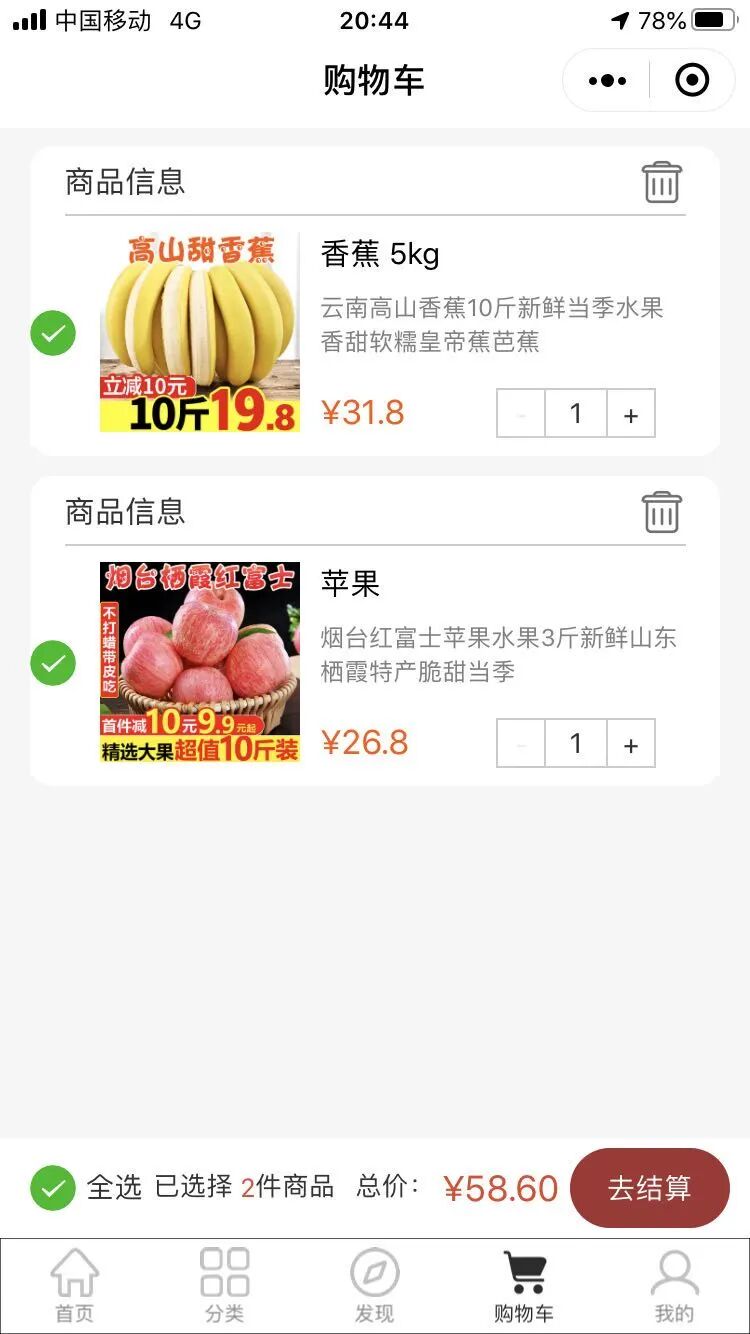The image size is (750, 1334).
Task: Delete the banana item with trash icon
Action: click(661, 183)
